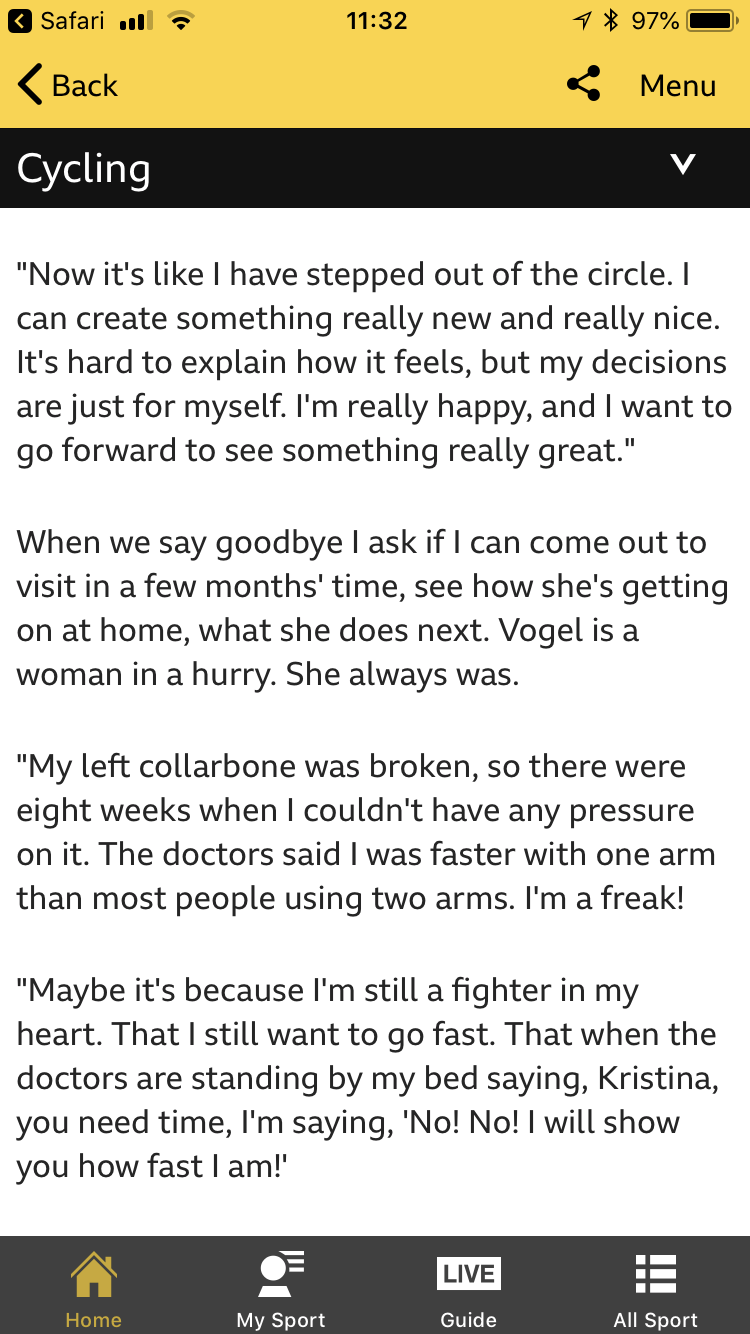This screenshot has height=1334, width=750.
Task: Switch to the Home tab
Action: click(93, 1288)
